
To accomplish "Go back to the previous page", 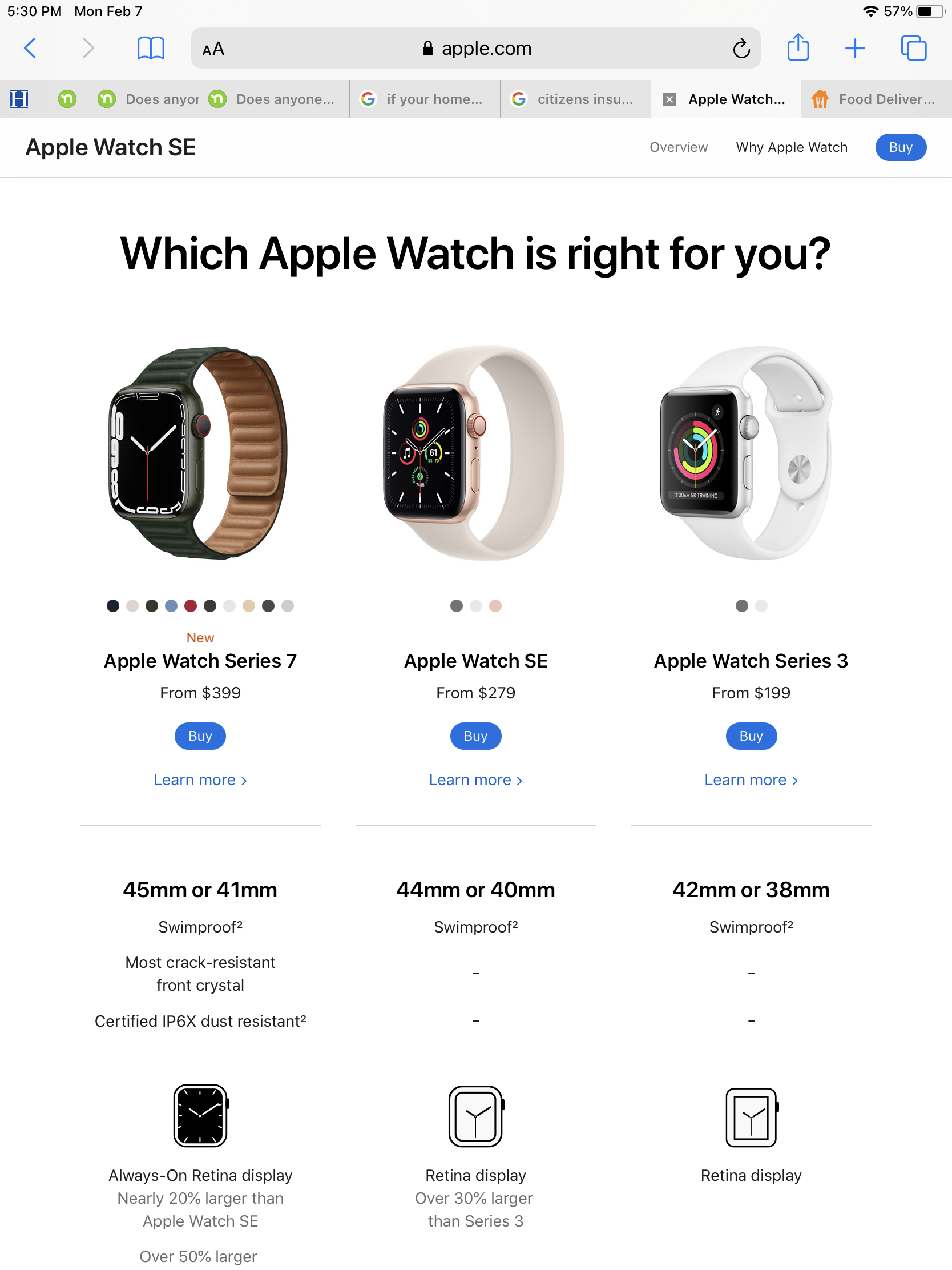I will 30,48.
